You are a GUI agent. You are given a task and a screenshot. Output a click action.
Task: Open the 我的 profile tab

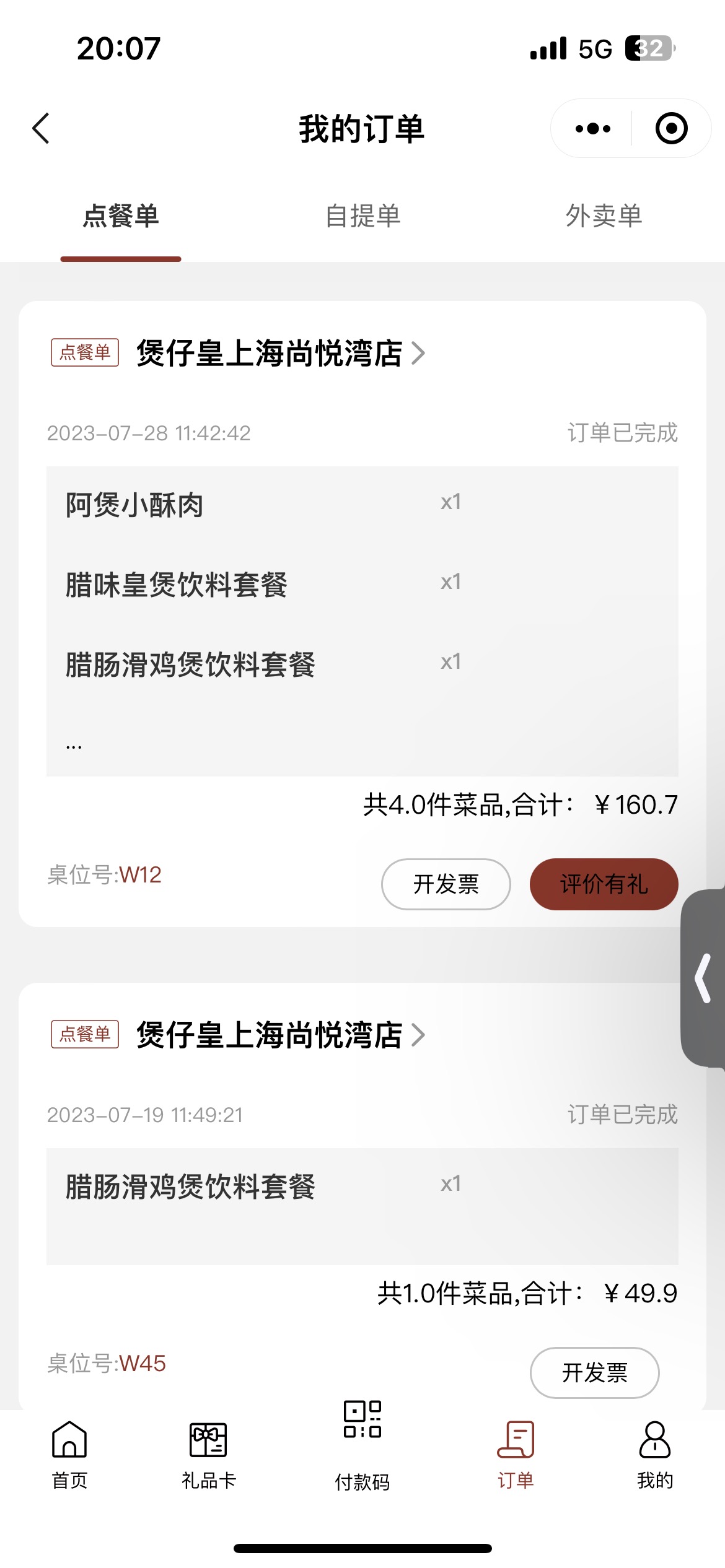click(x=655, y=1456)
